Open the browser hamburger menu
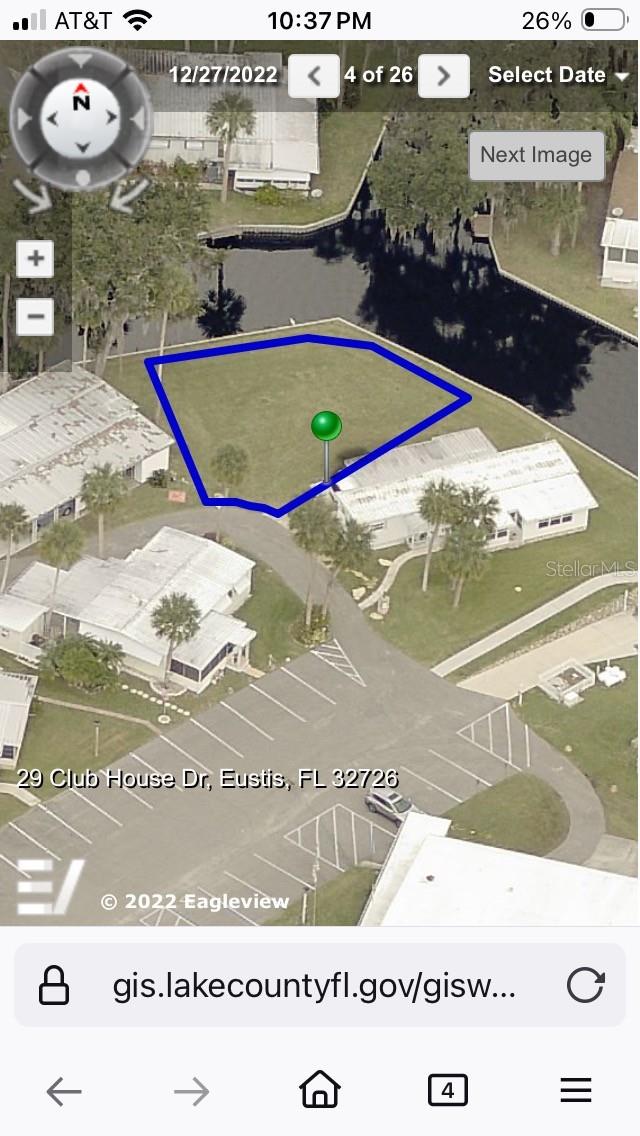The height and width of the screenshot is (1136, 640). click(576, 1090)
